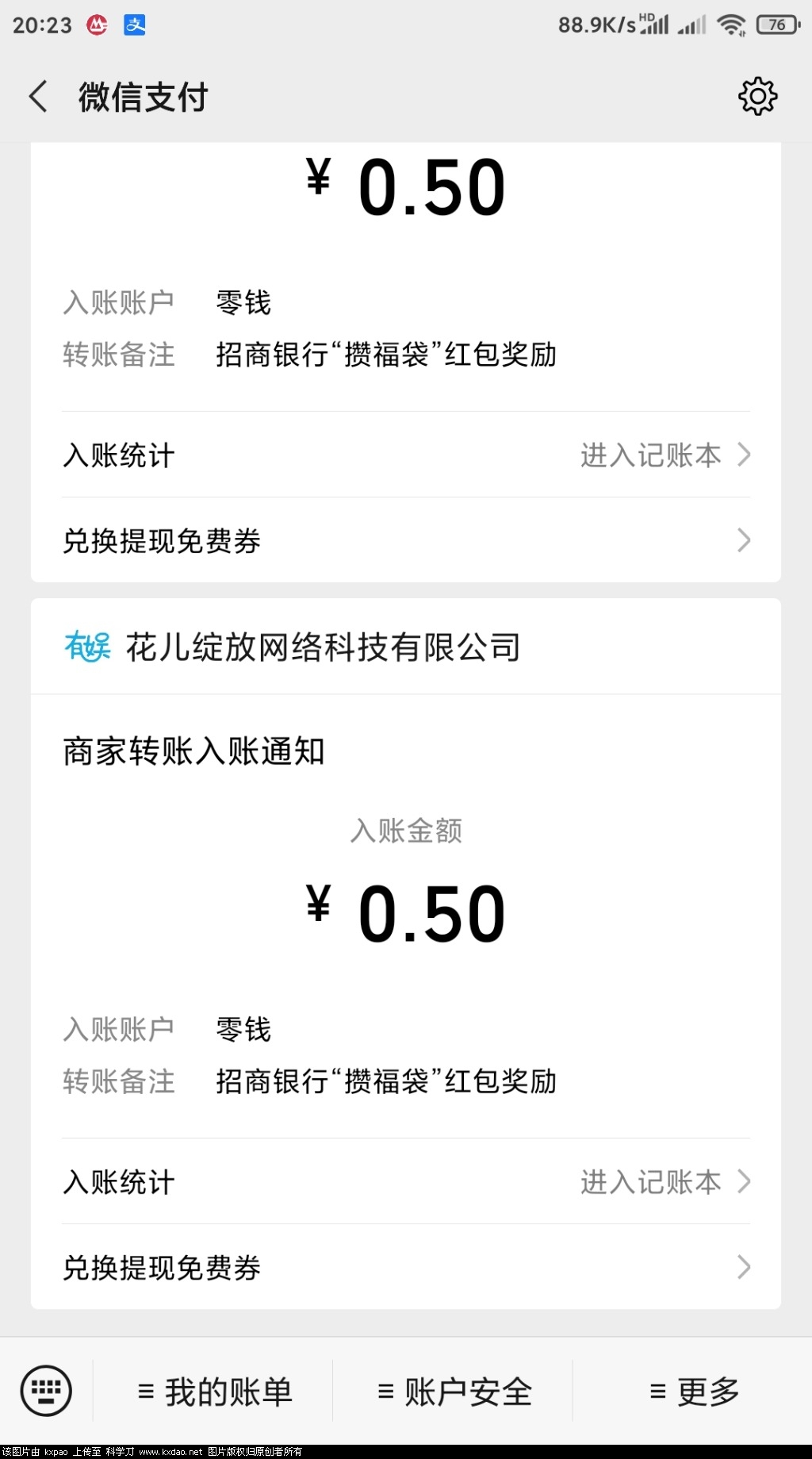Expand the first 兑换提现免费券 chevron

(x=743, y=540)
